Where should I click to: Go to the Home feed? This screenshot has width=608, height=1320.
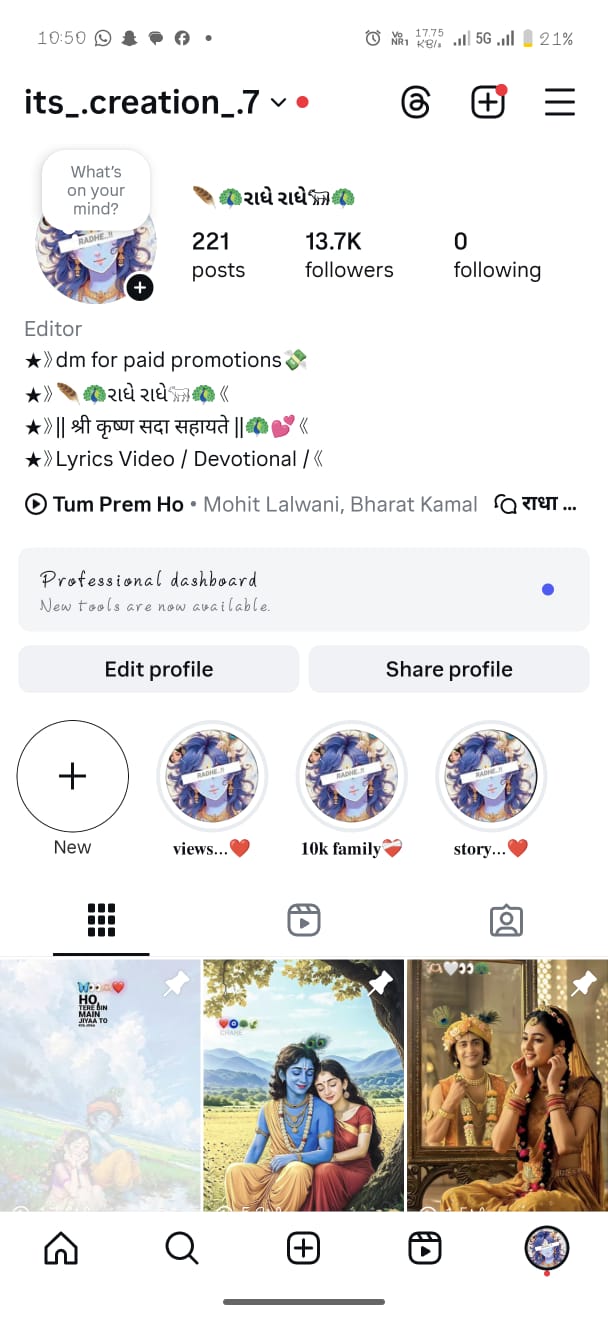pyautogui.click(x=61, y=1247)
